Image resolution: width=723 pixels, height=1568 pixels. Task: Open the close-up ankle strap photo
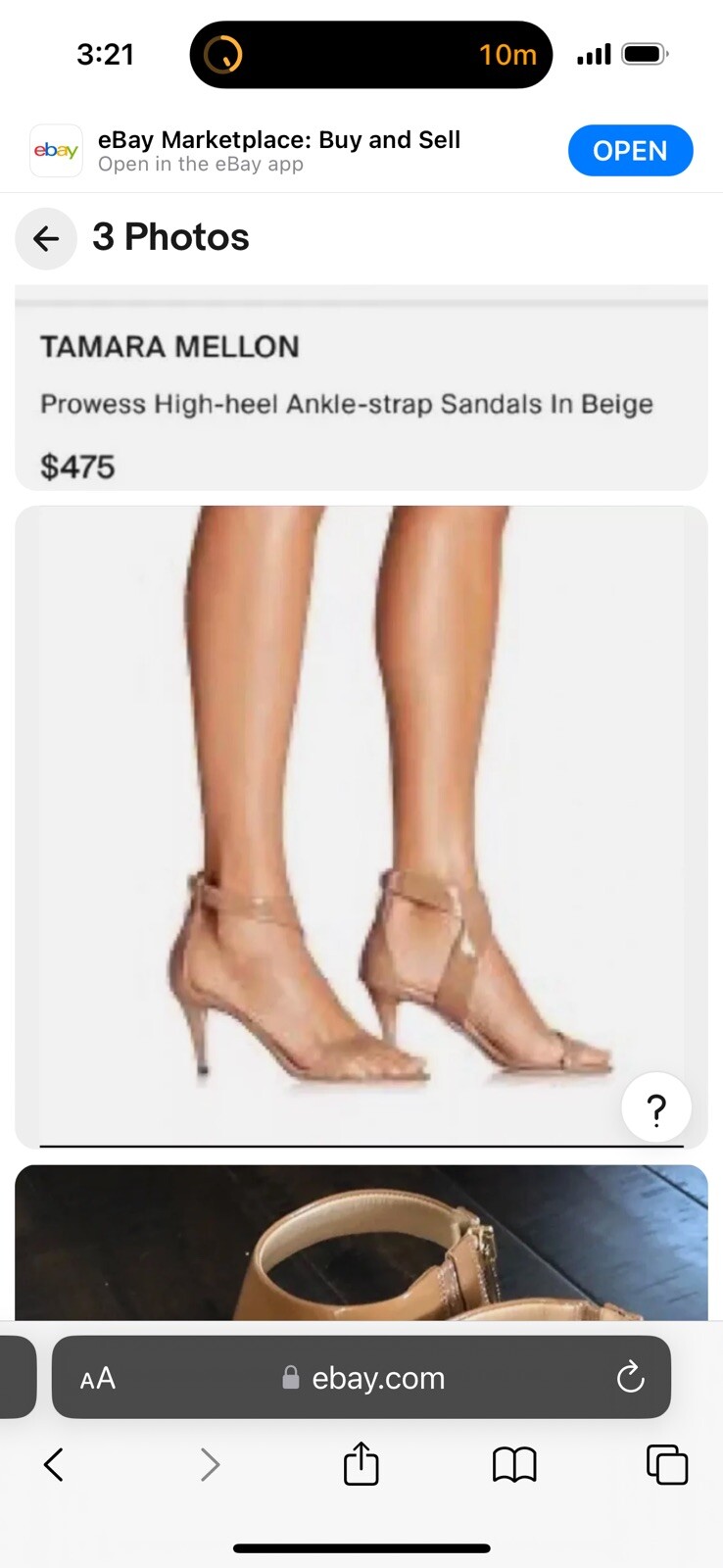point(361,1243)
